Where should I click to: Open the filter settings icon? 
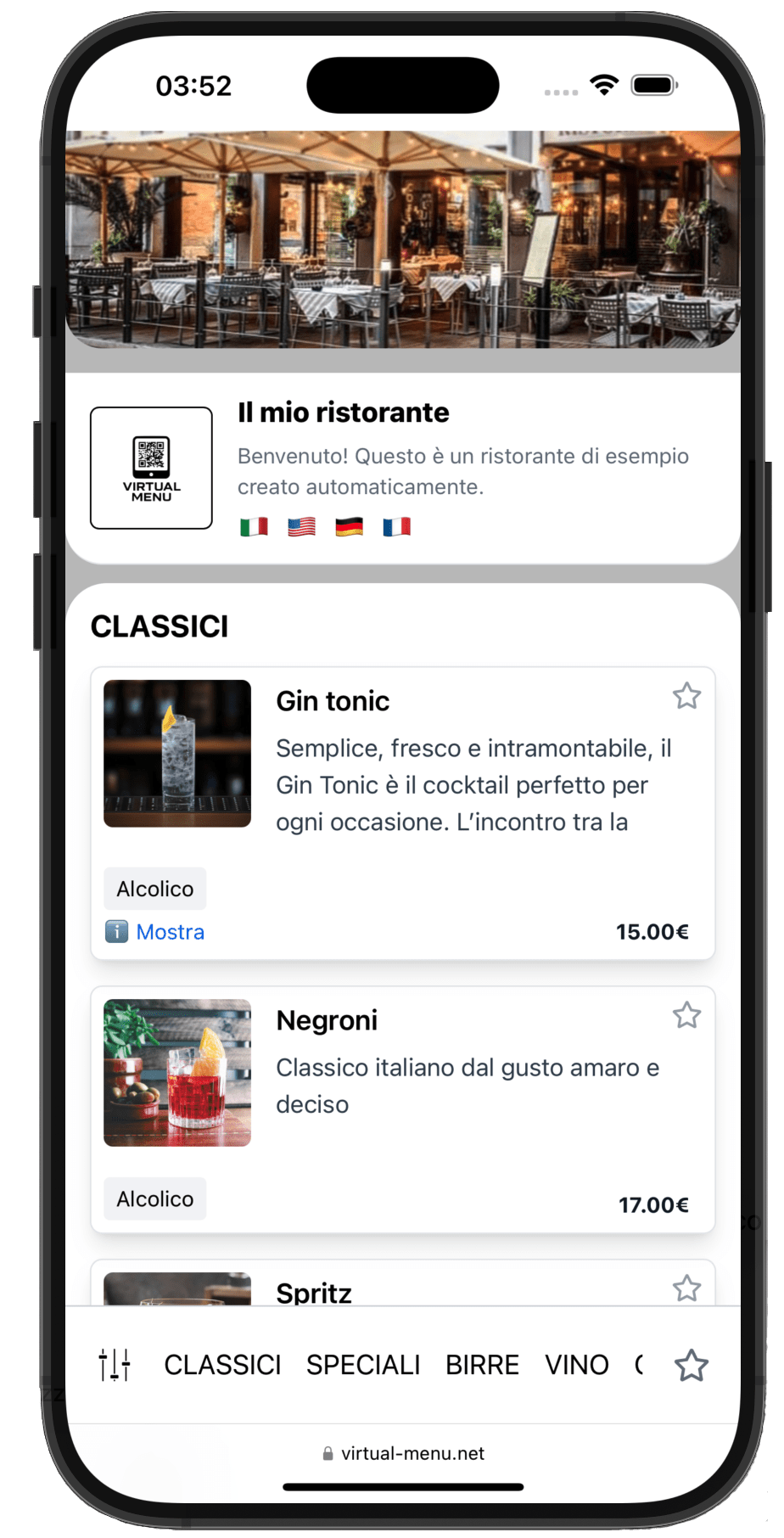tap(115, 1365)
